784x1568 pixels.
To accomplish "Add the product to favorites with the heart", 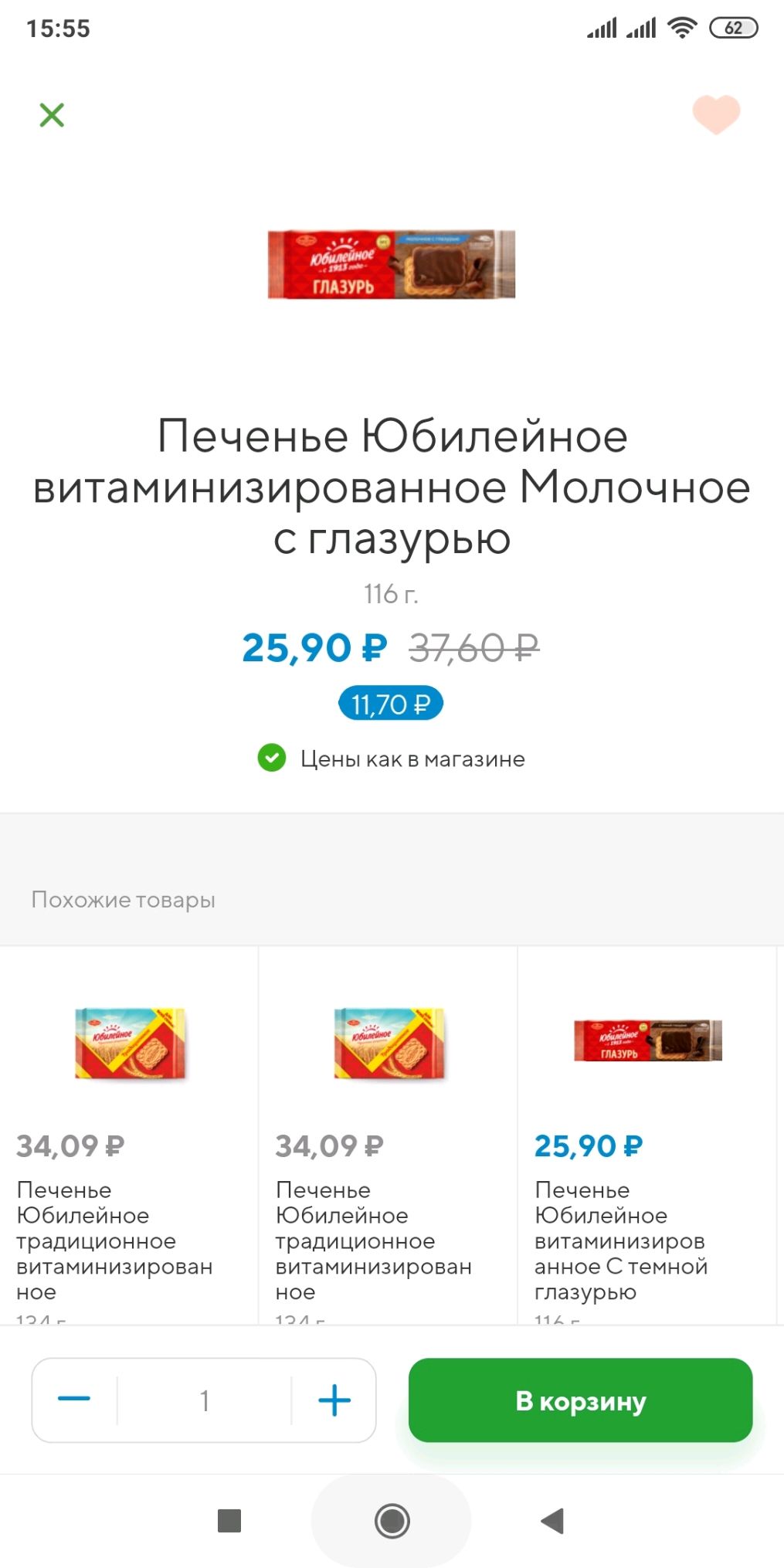I will pos(715,114).
